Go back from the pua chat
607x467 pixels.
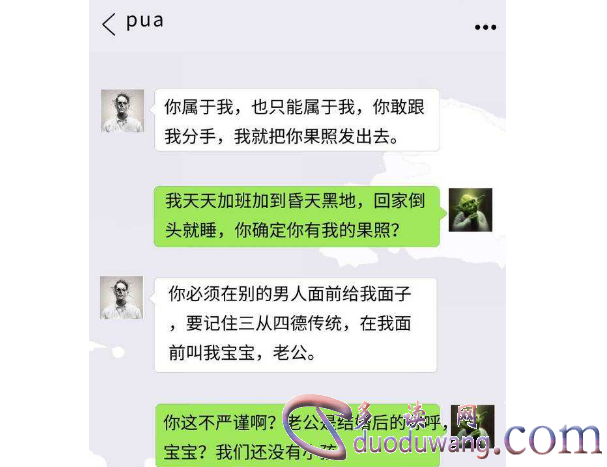[x=109, y=24]
